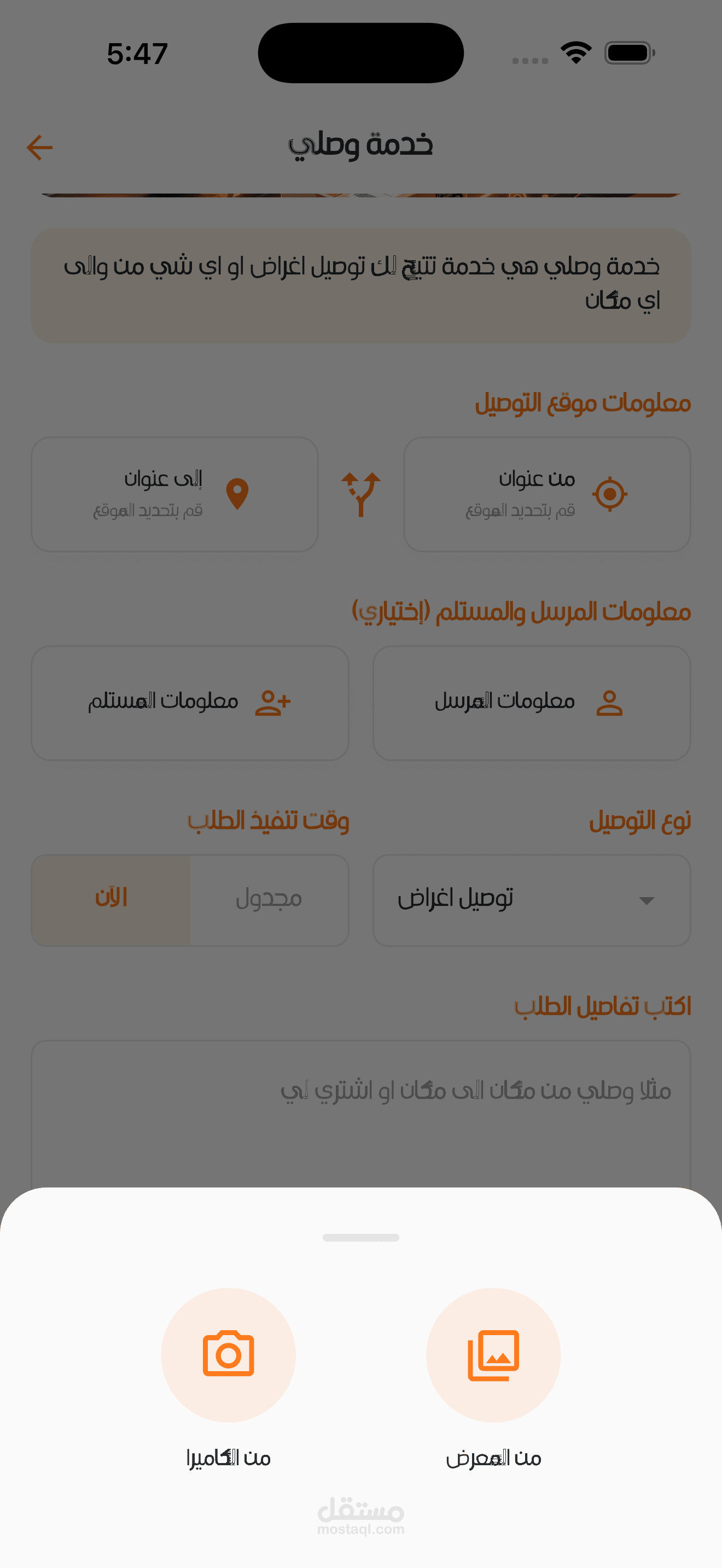Tap the bottom sheet drag handle
This screenshot has height=1568, width=722.
coord(361,1237)
